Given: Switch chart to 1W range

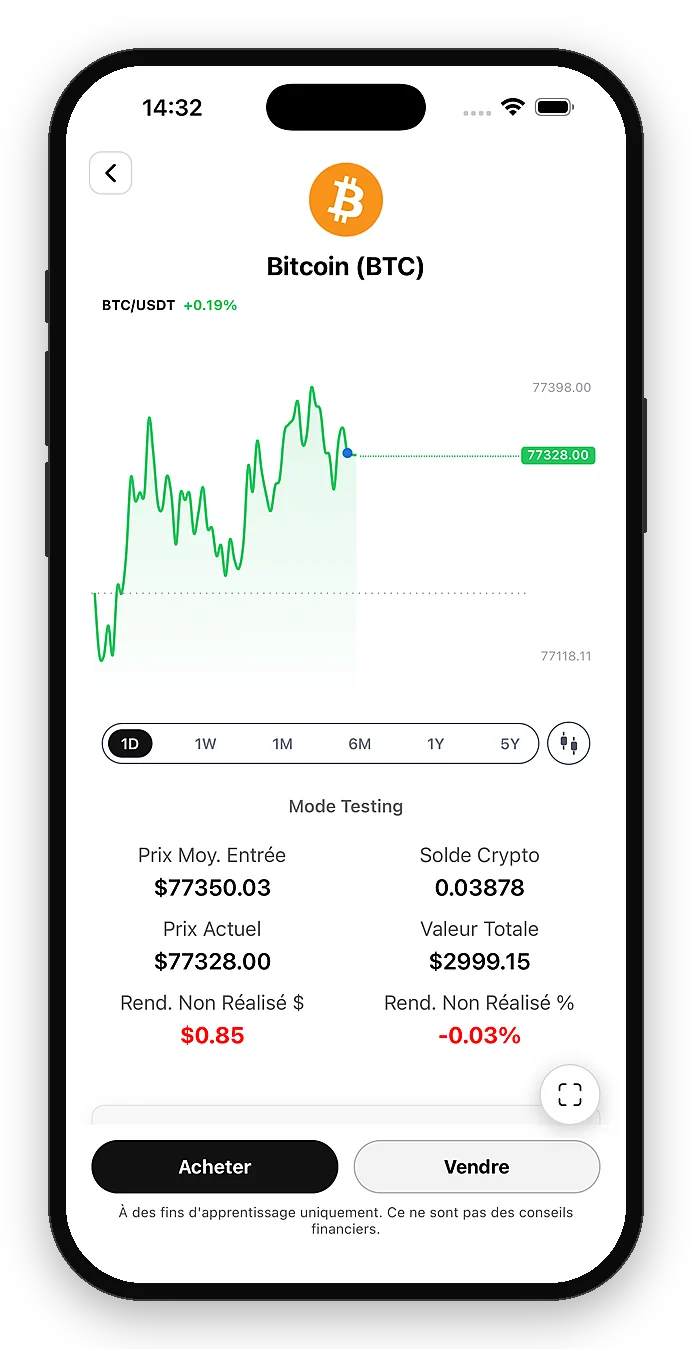Looking at the screenshot, I should (205, 744).
